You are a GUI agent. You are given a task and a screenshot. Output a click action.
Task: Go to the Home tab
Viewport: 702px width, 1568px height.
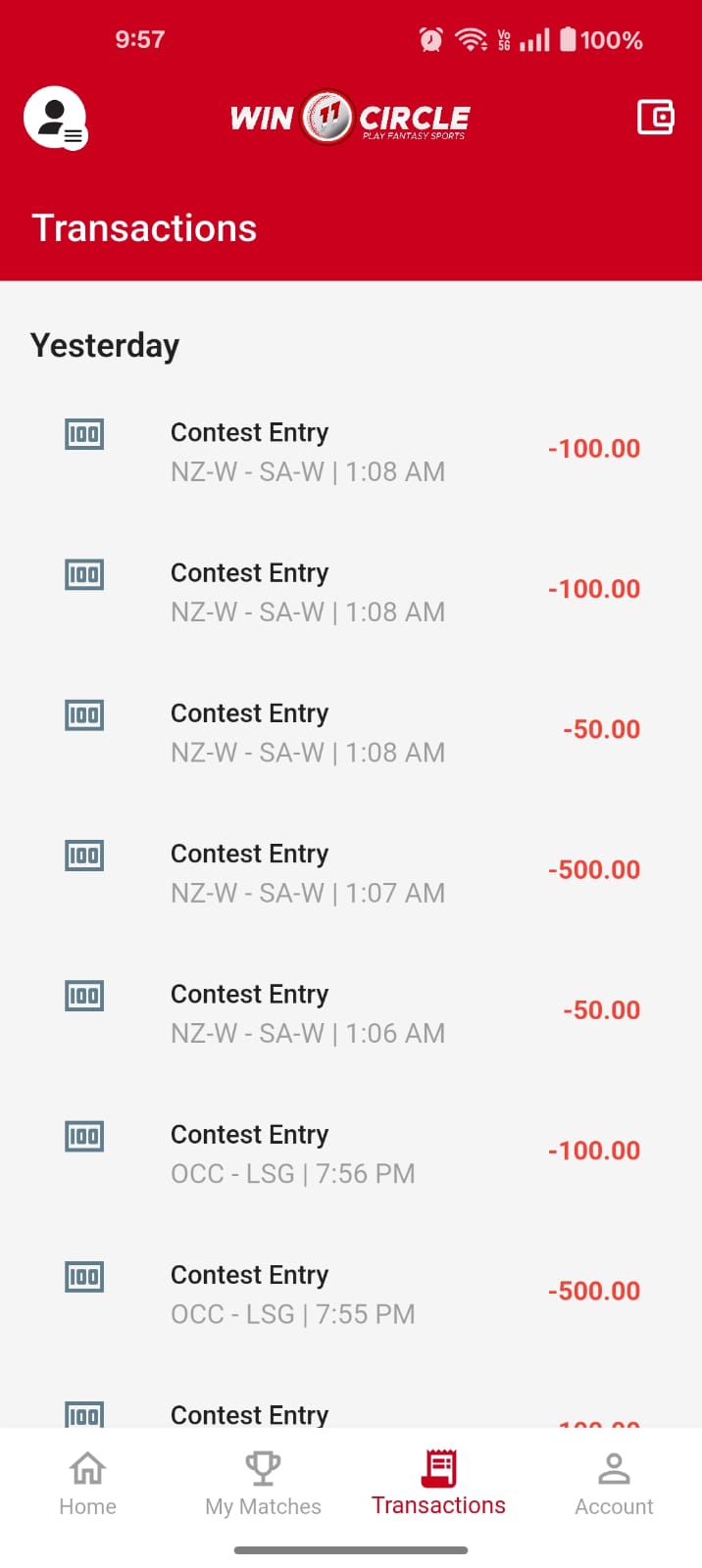coord(87,1484)
